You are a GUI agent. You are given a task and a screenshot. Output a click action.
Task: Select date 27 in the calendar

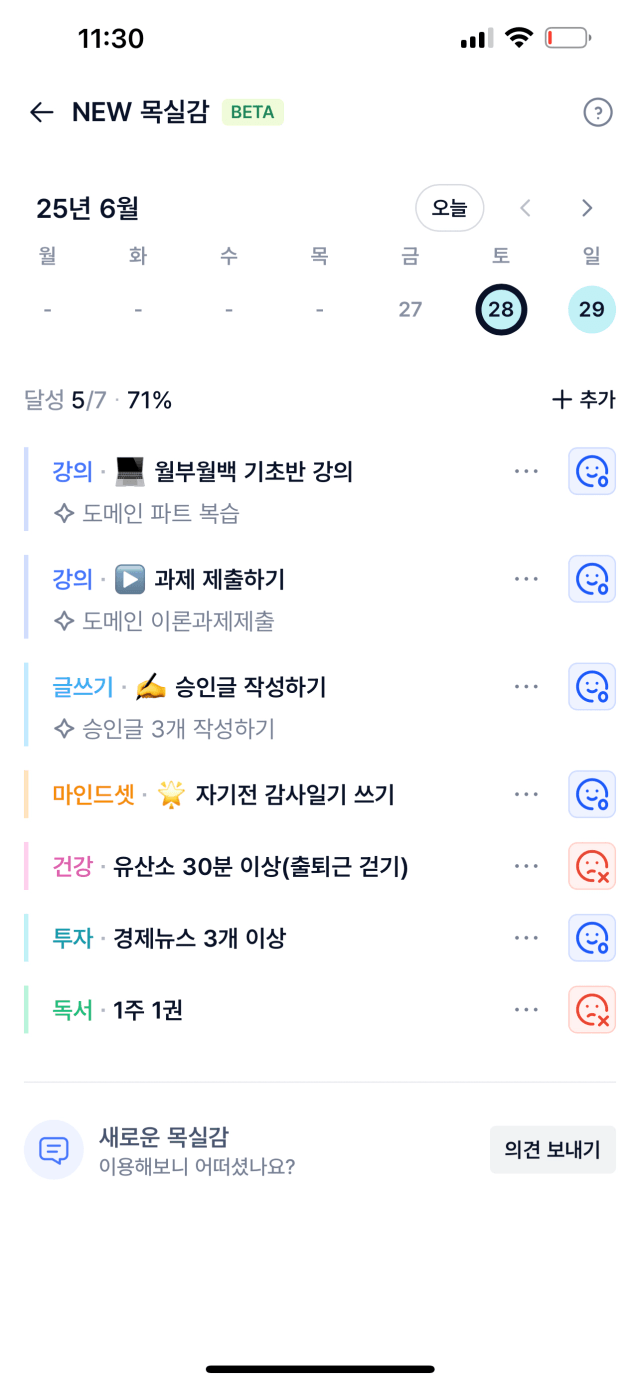pyautogui.click(x=410, y=309)
